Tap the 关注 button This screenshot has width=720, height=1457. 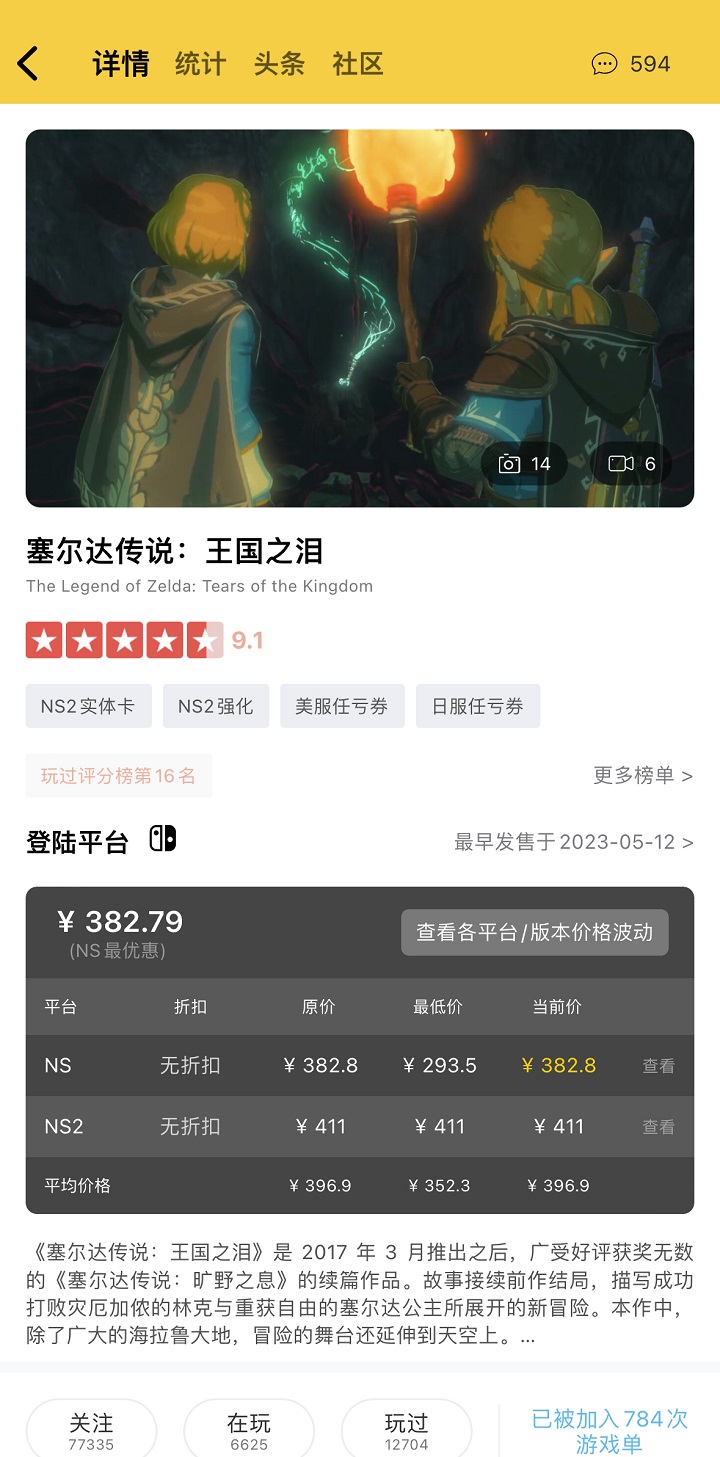pos(91,1430)
